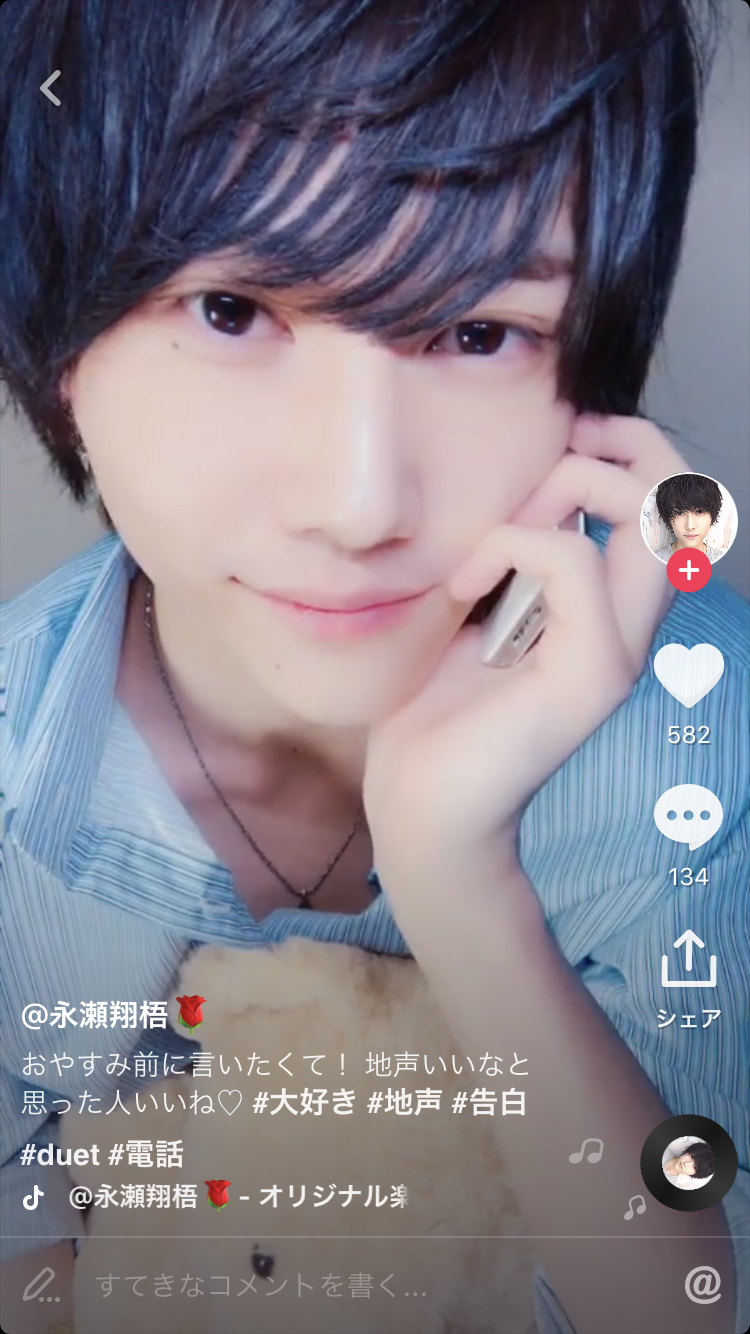Open the #地声 hashtag
Viewport: 750px width, 1334px height.
pos(404,1102)
